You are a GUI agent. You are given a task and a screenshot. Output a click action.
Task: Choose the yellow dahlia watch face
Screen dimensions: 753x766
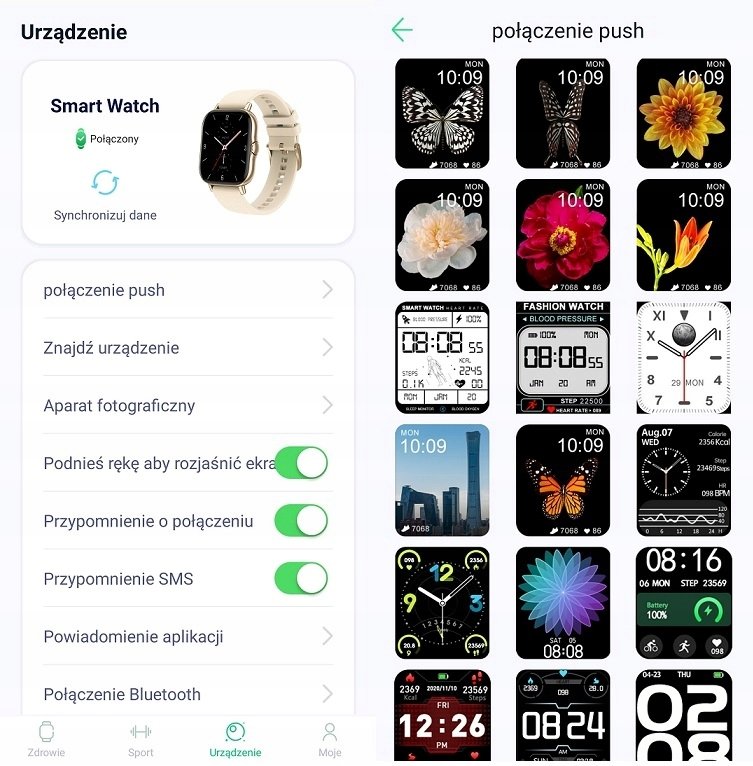tap(683, 112)
